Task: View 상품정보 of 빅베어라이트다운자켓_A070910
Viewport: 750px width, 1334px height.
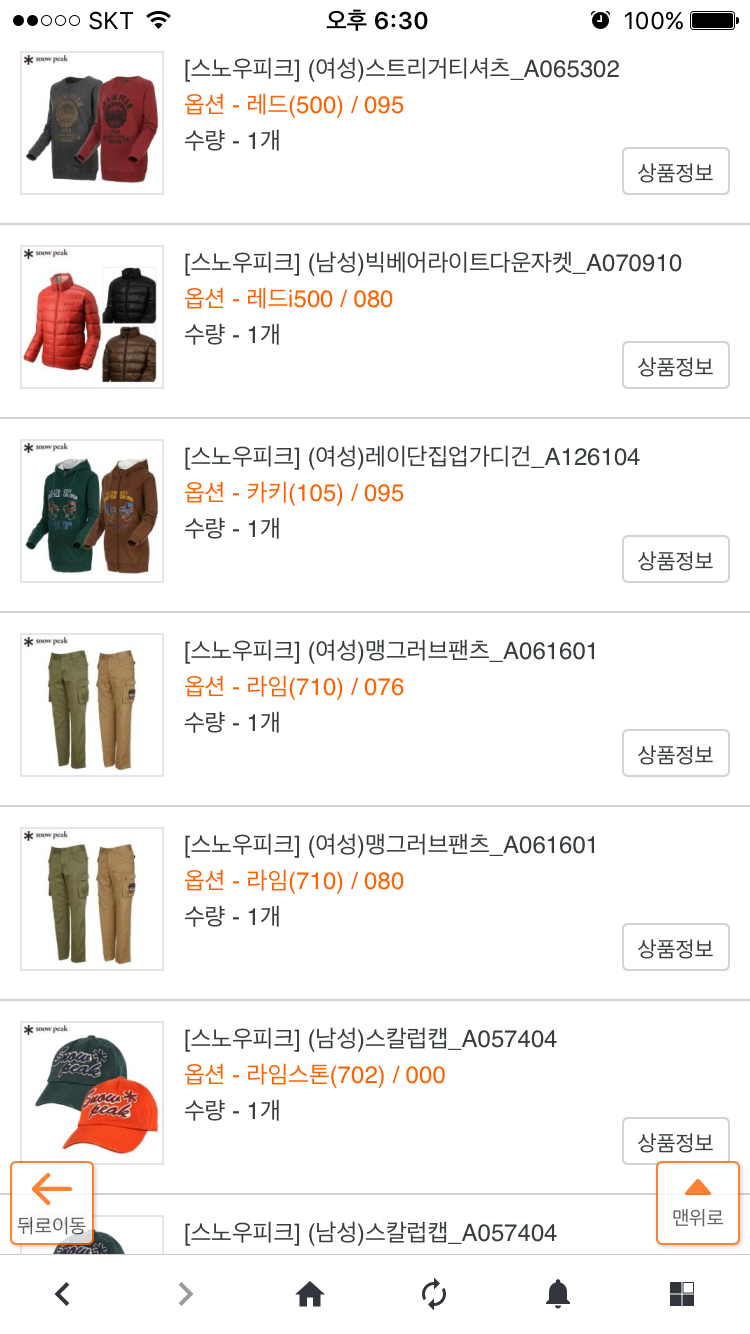Action: [675, 365]
